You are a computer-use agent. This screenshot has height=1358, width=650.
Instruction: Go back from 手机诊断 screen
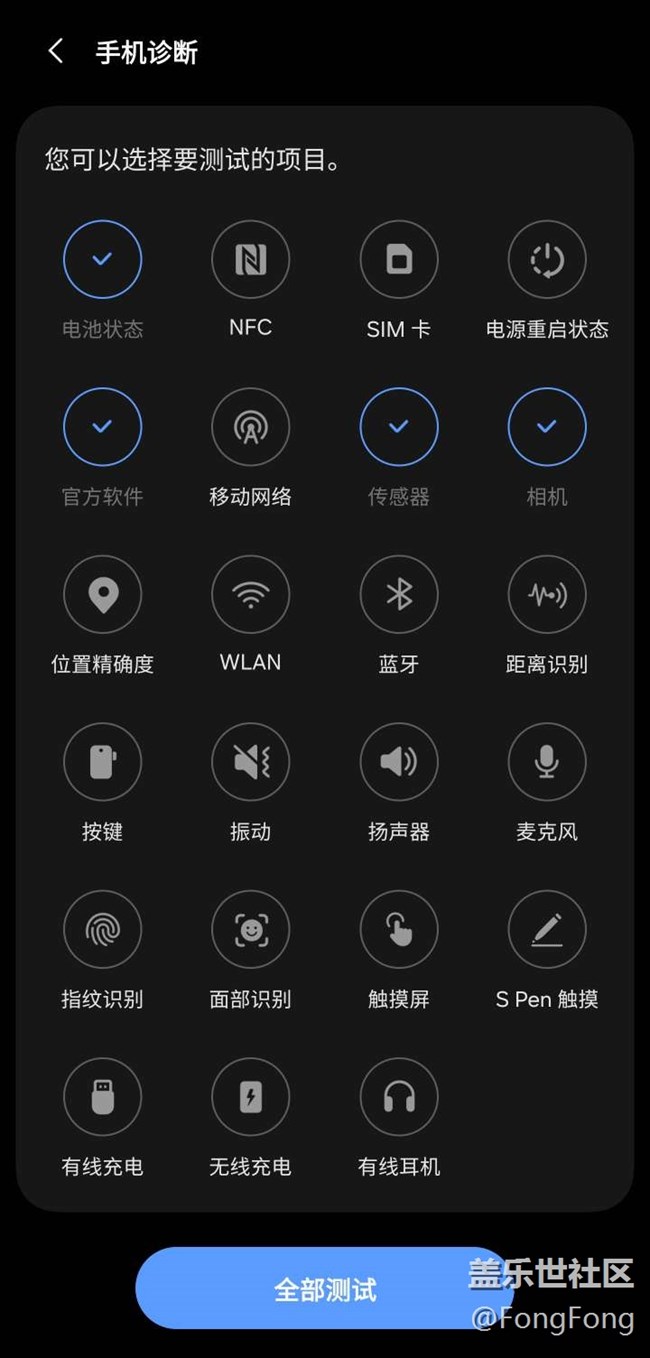pos(56,52)
